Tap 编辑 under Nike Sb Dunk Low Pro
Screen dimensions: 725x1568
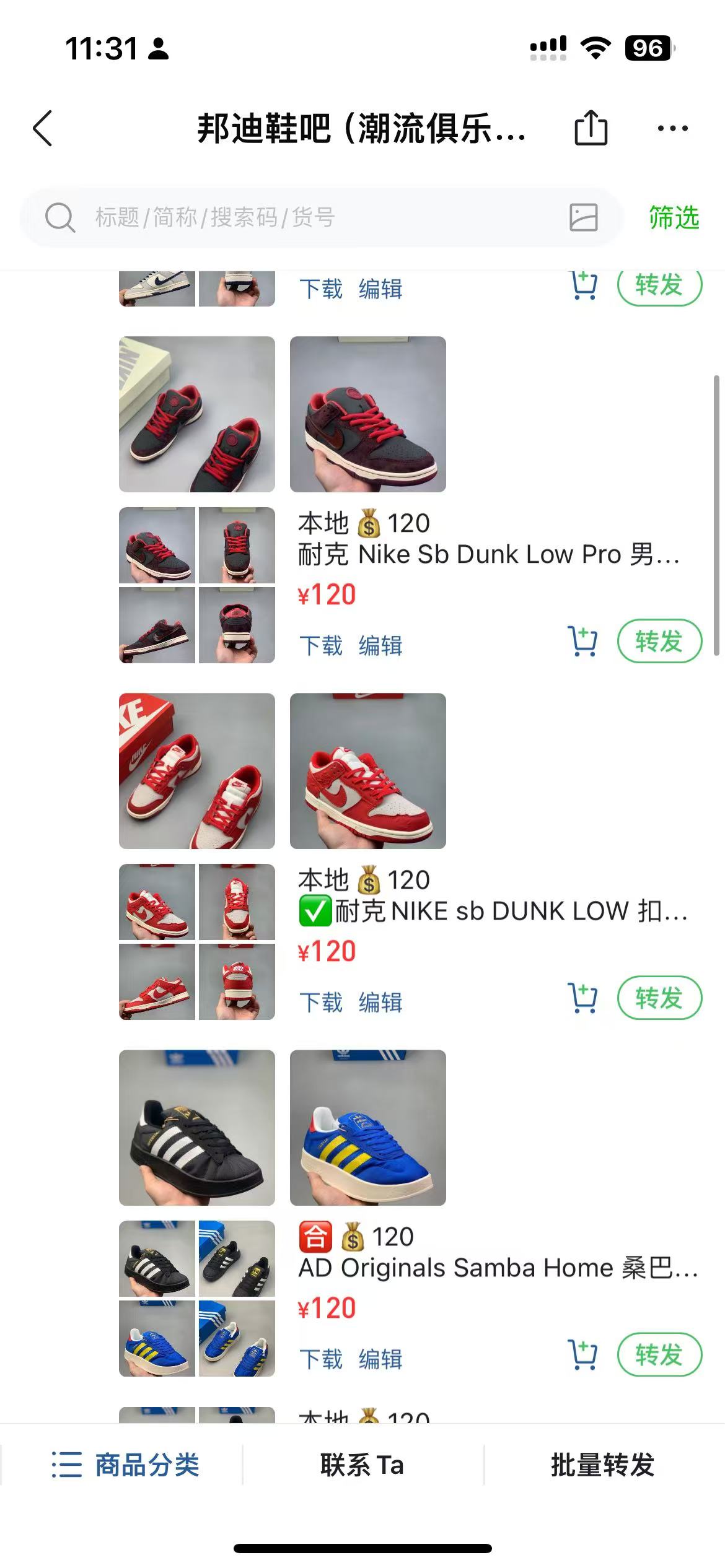[380, 645]
